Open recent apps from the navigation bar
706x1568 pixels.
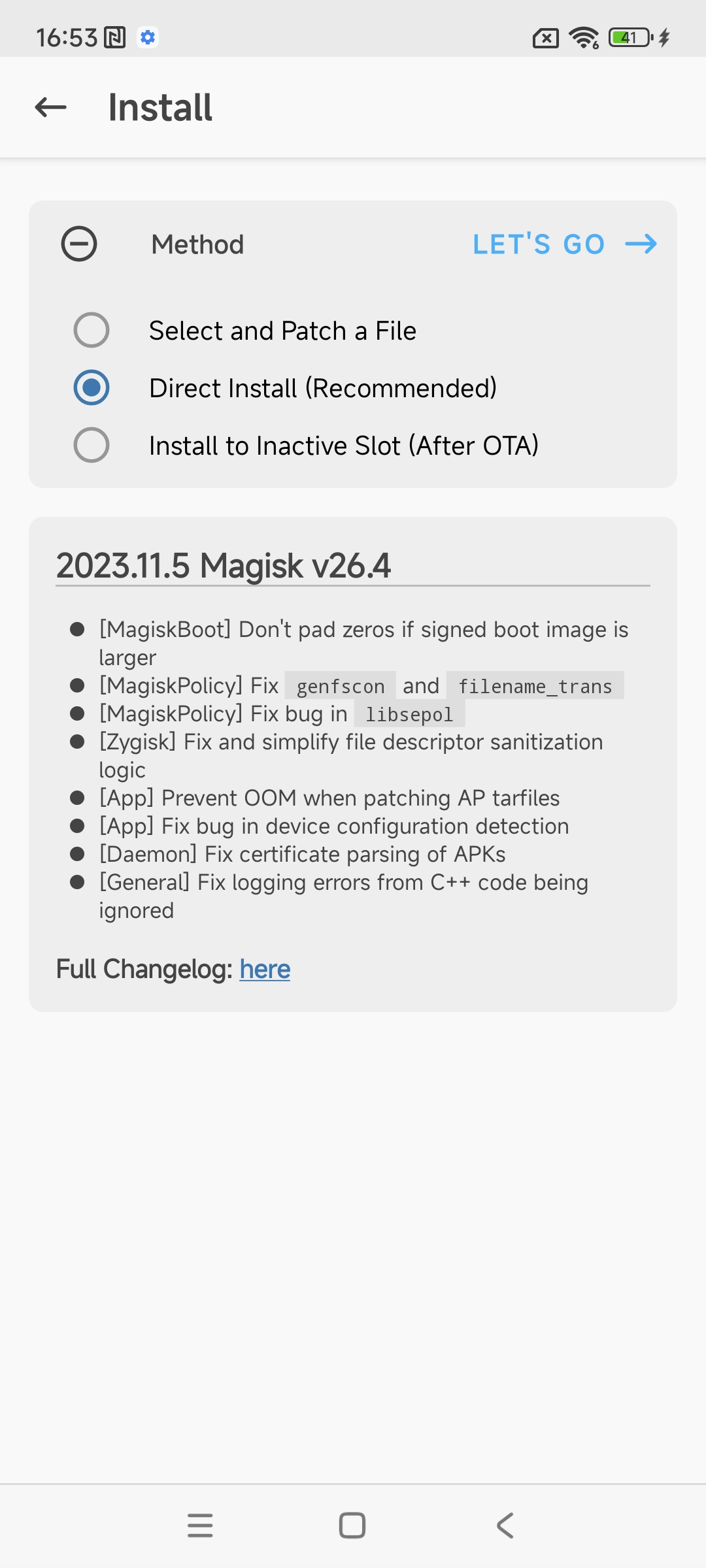(200, 1526)
